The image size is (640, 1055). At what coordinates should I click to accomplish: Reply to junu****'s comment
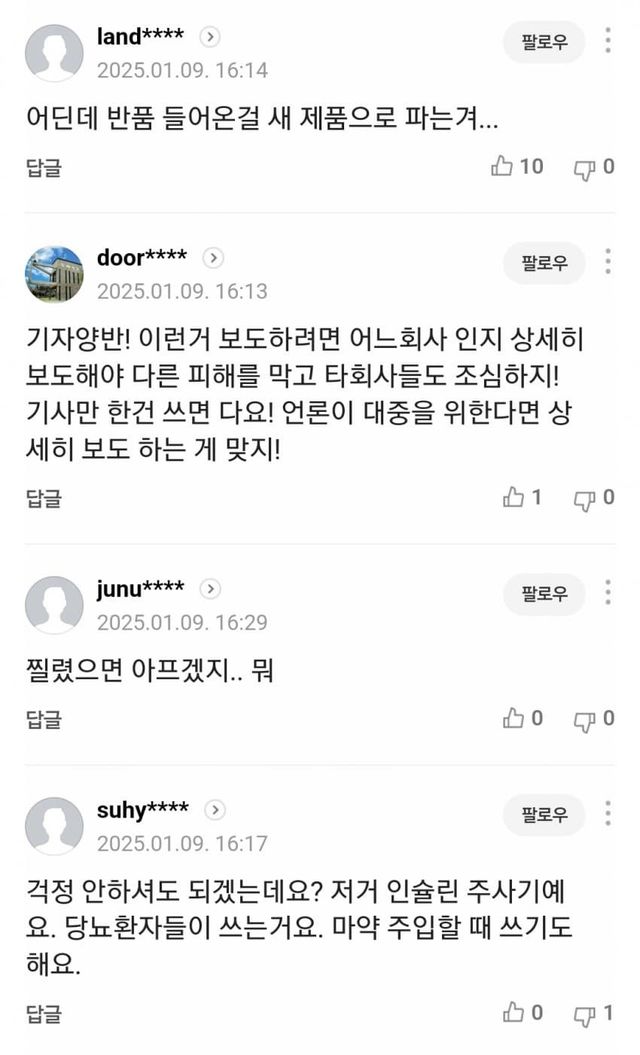tap(43, 719)
